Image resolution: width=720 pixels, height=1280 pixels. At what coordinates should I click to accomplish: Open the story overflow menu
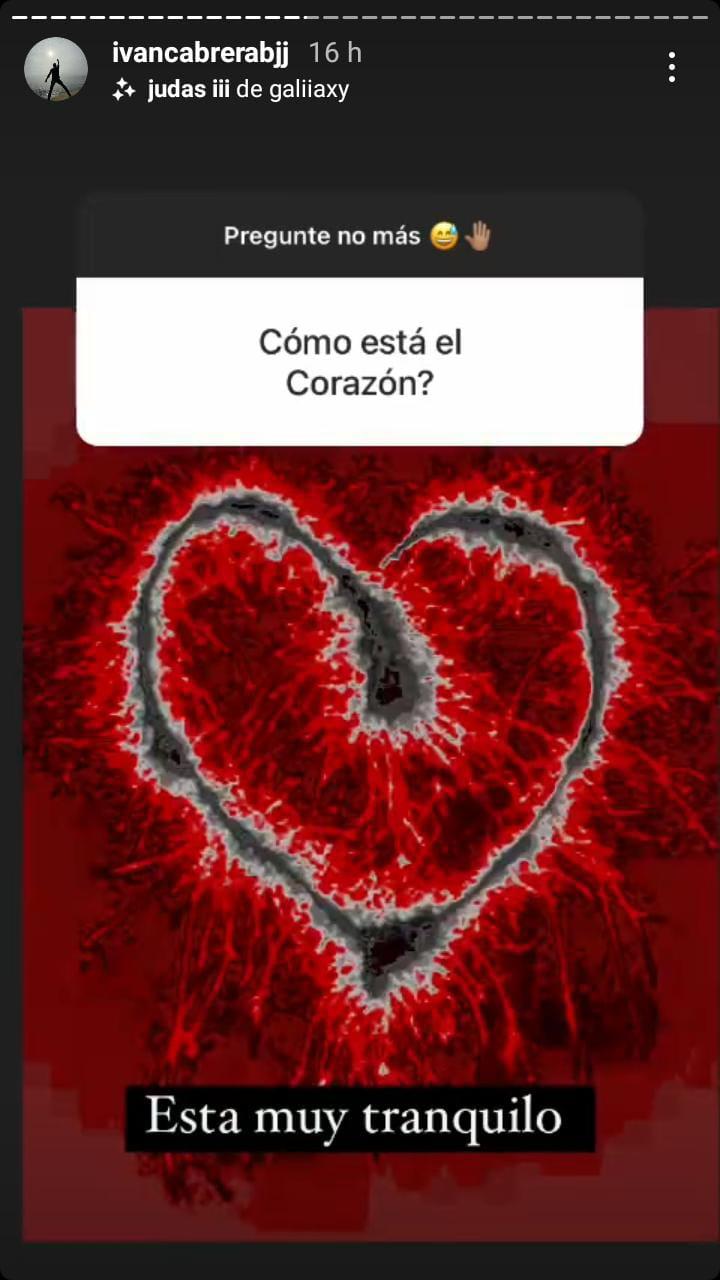click(x=672, y=68)
